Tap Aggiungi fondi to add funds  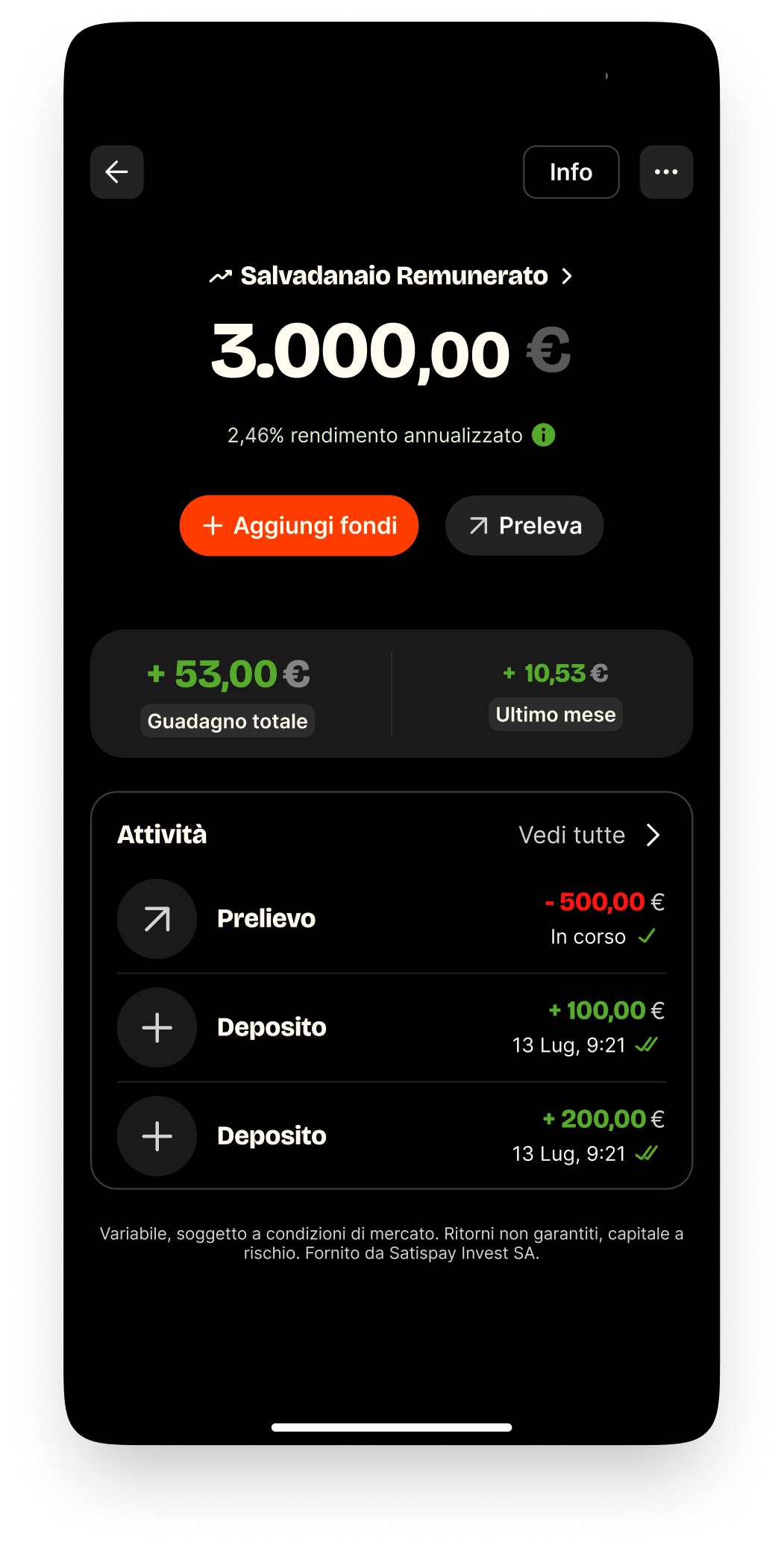(299, 525)
